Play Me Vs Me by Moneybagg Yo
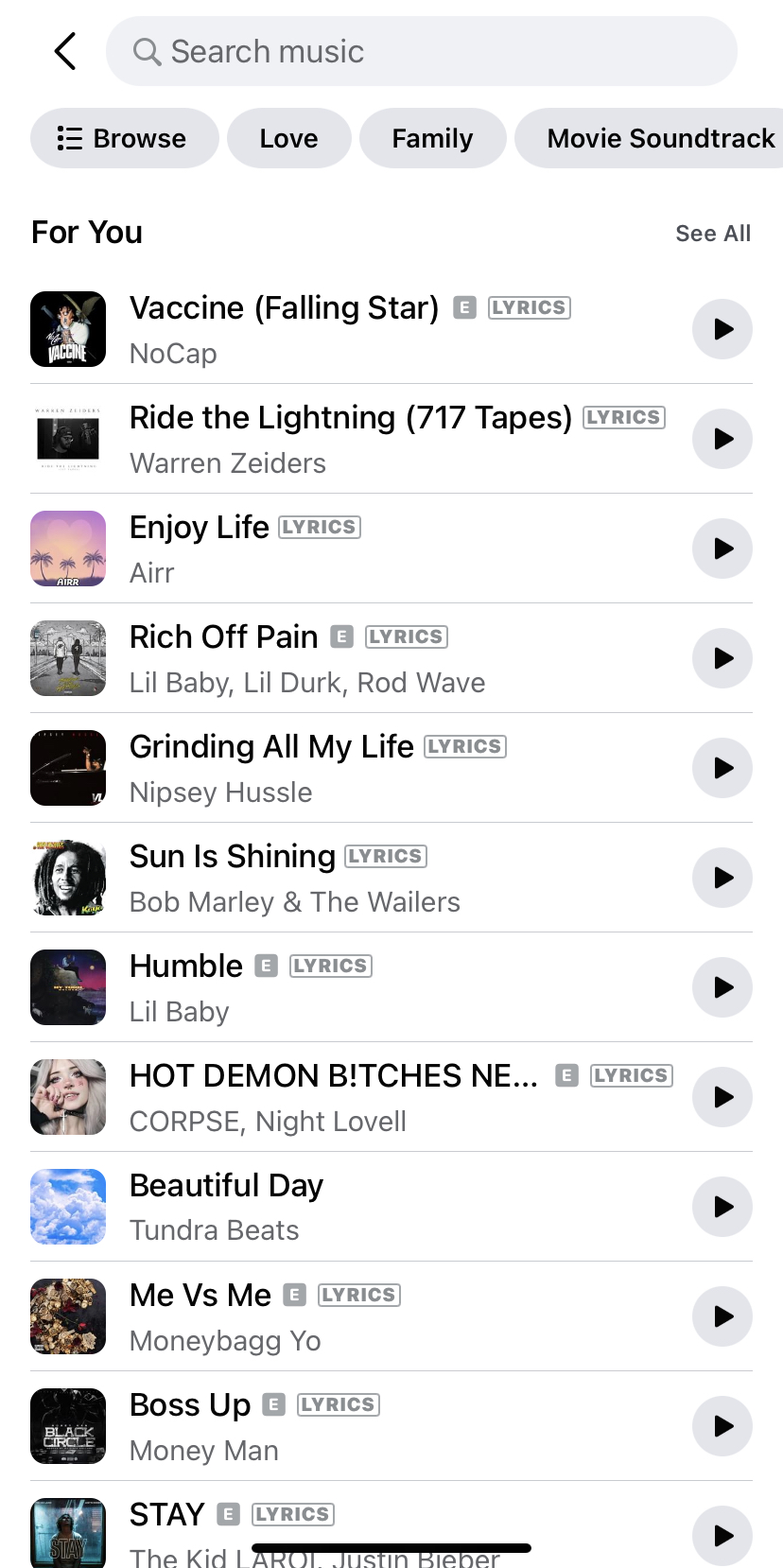This screenshot has width=783, height=1568. pos(722,1316)
